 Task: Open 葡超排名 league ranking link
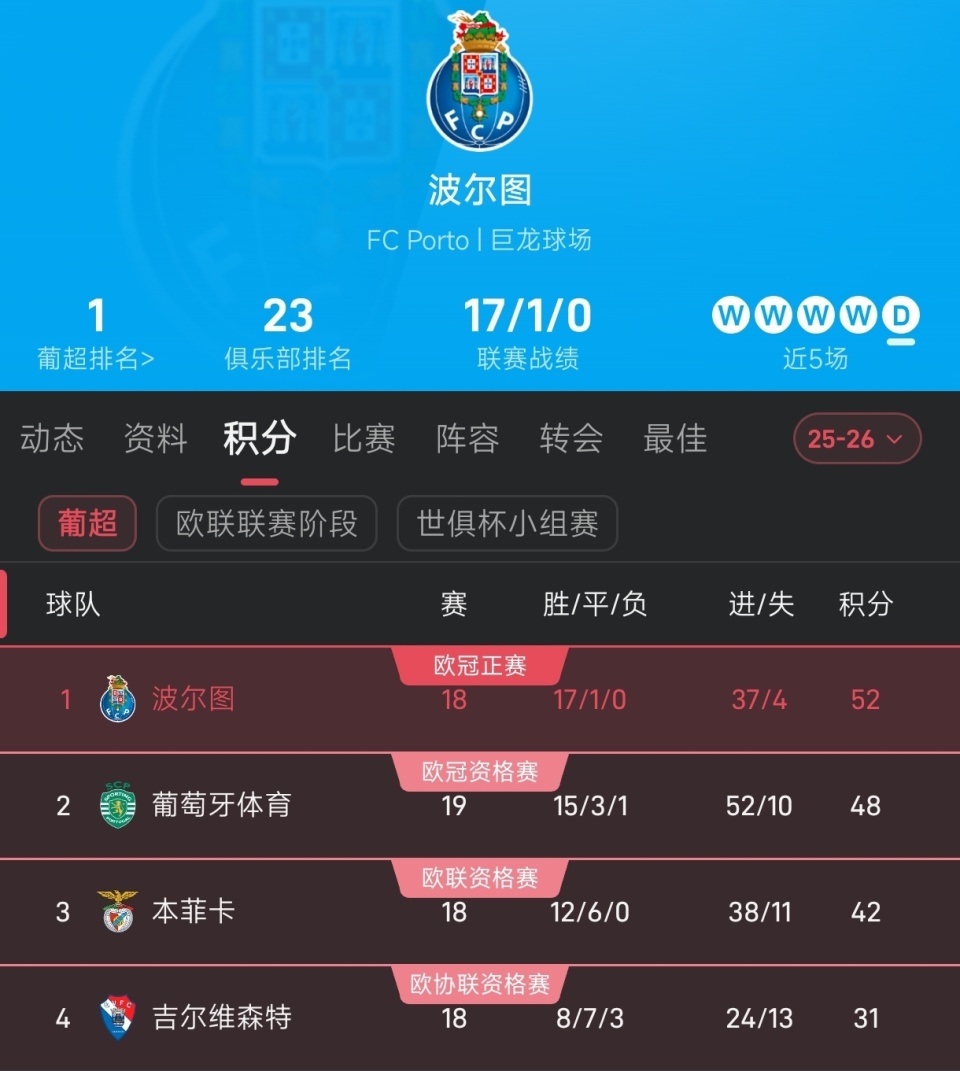tap(96, 358)
